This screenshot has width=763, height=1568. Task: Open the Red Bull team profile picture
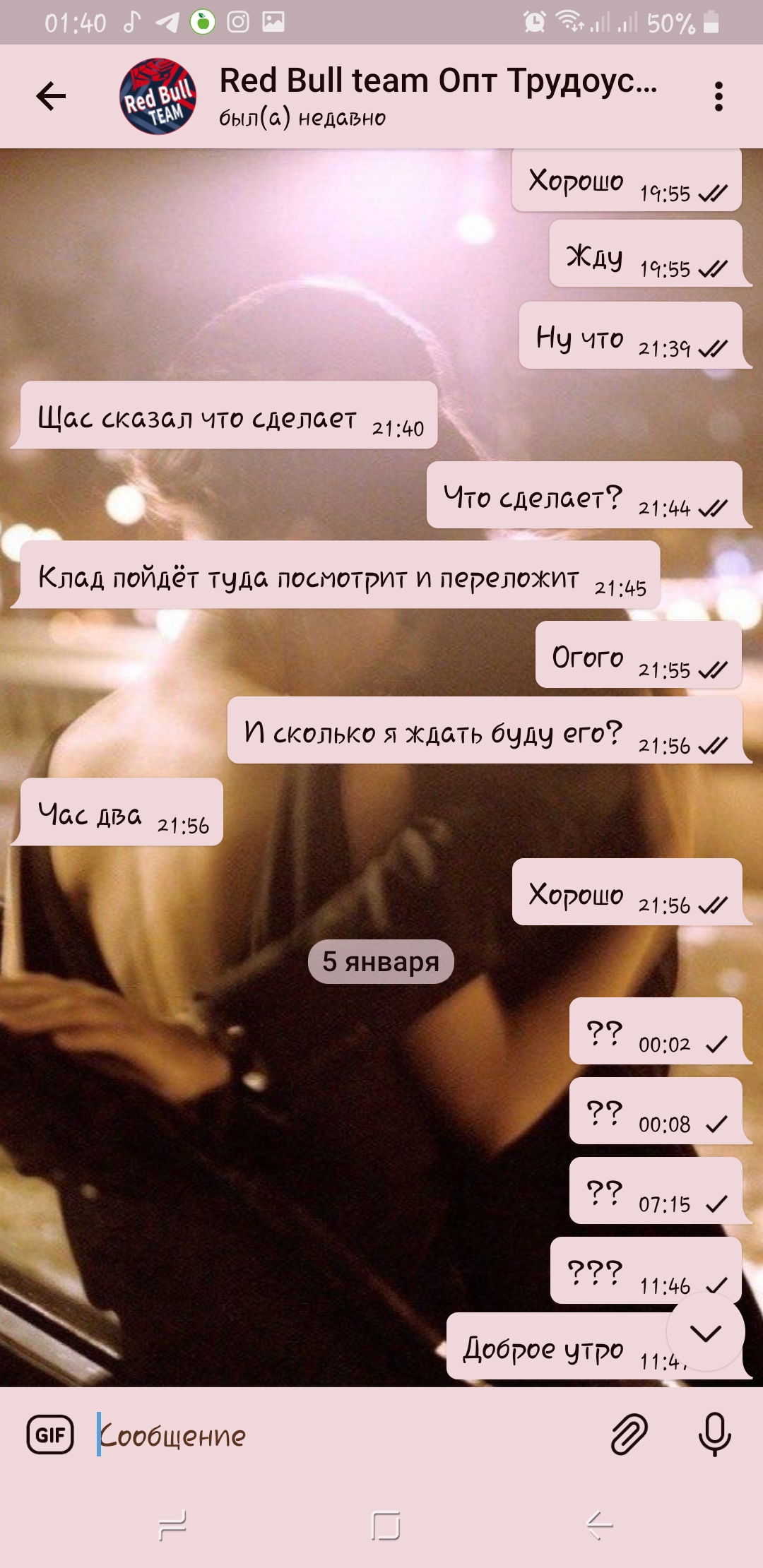(x=158, y=96)
